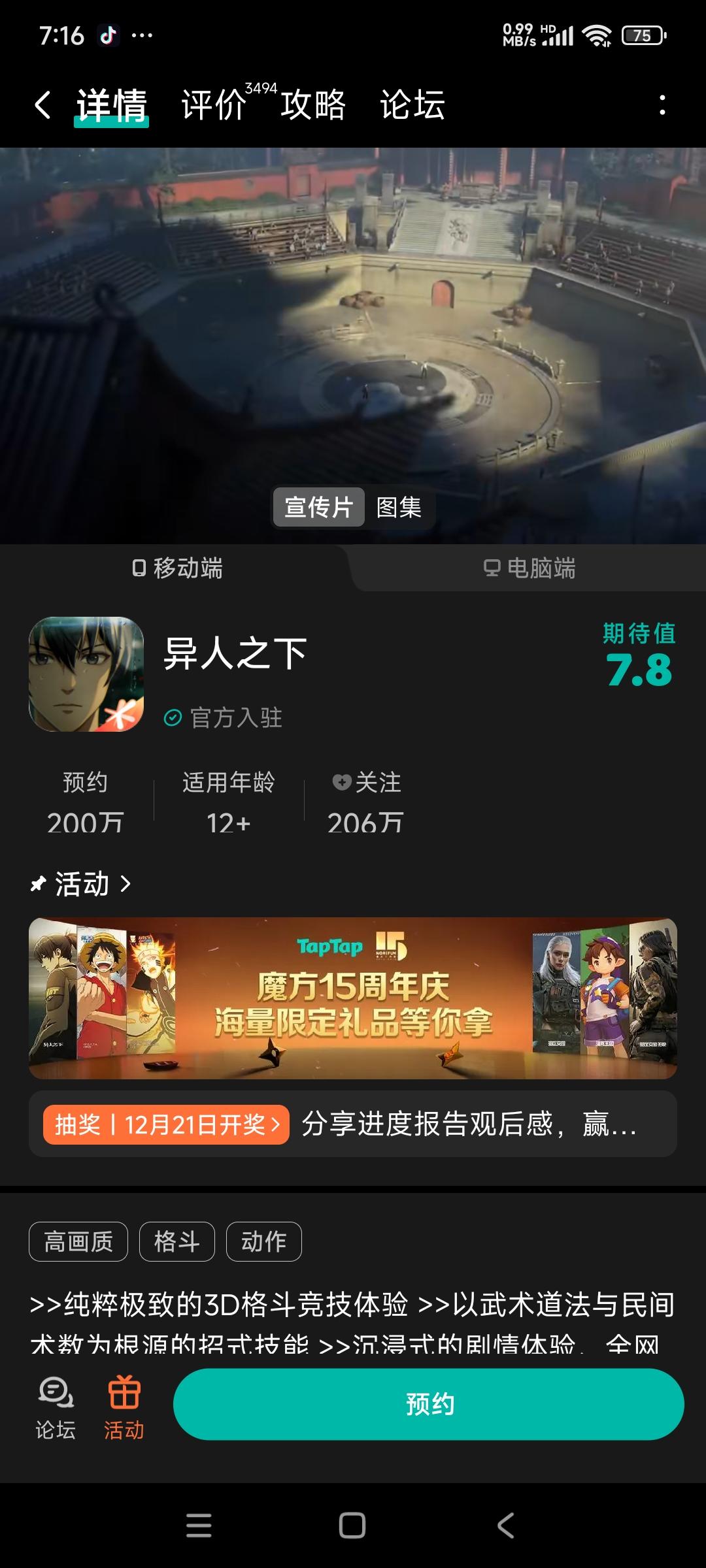Tap the 关注 follow heart icon

tap(341, 783)
